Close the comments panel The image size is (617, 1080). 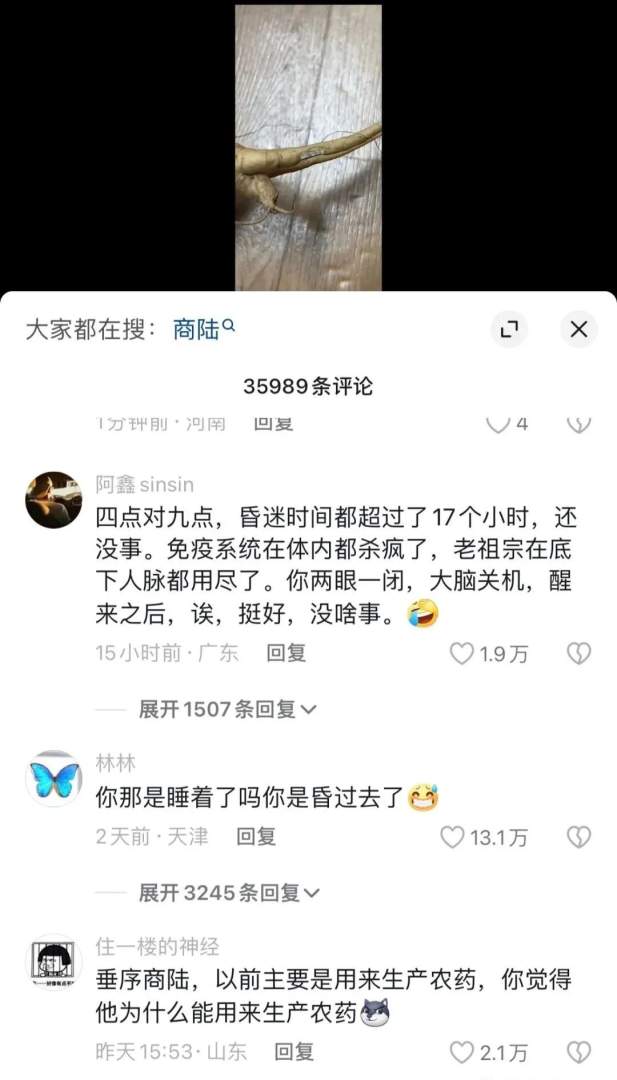tap(578, 329)
